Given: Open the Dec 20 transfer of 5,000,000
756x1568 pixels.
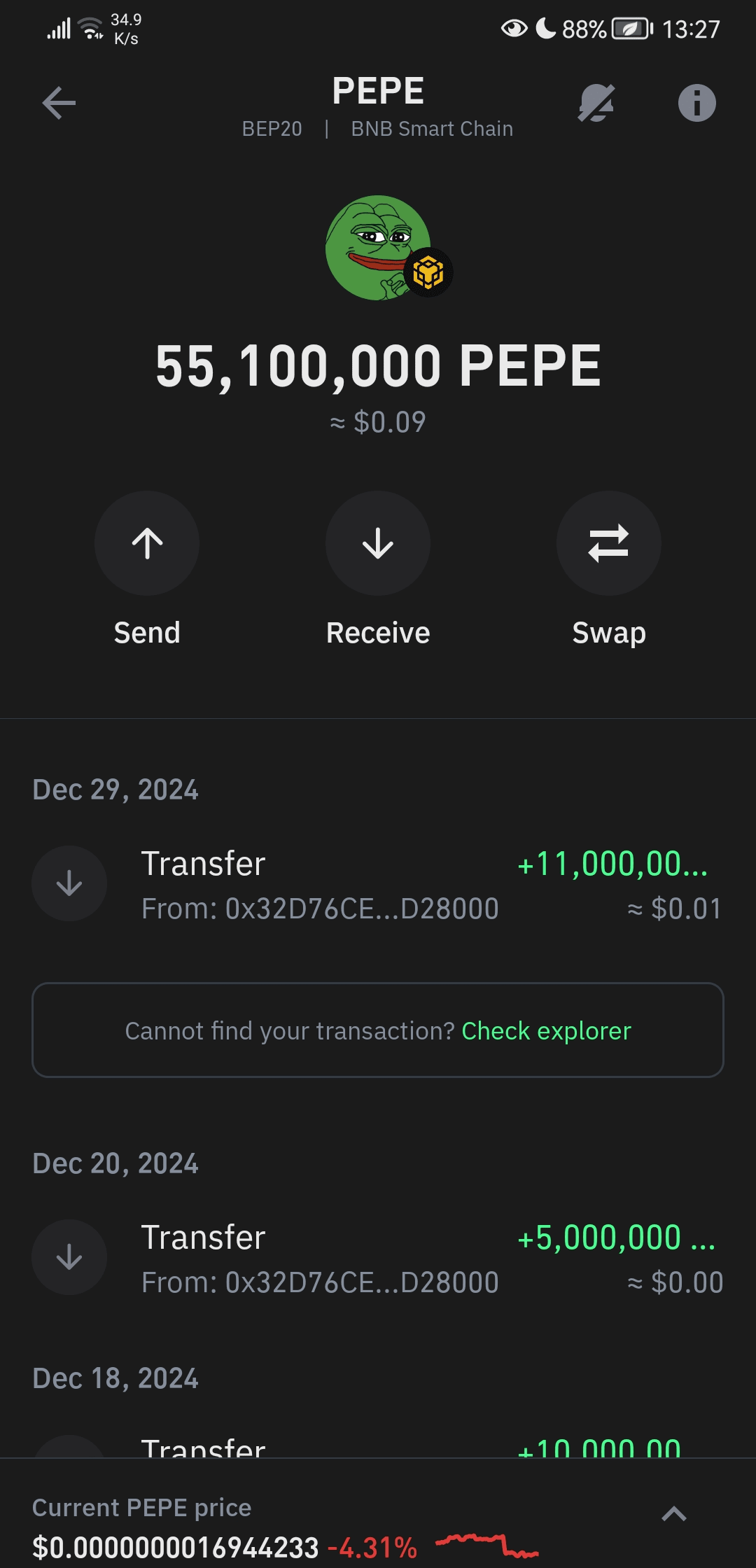Looking at the screenshot, I should [x=378, y=1259].
